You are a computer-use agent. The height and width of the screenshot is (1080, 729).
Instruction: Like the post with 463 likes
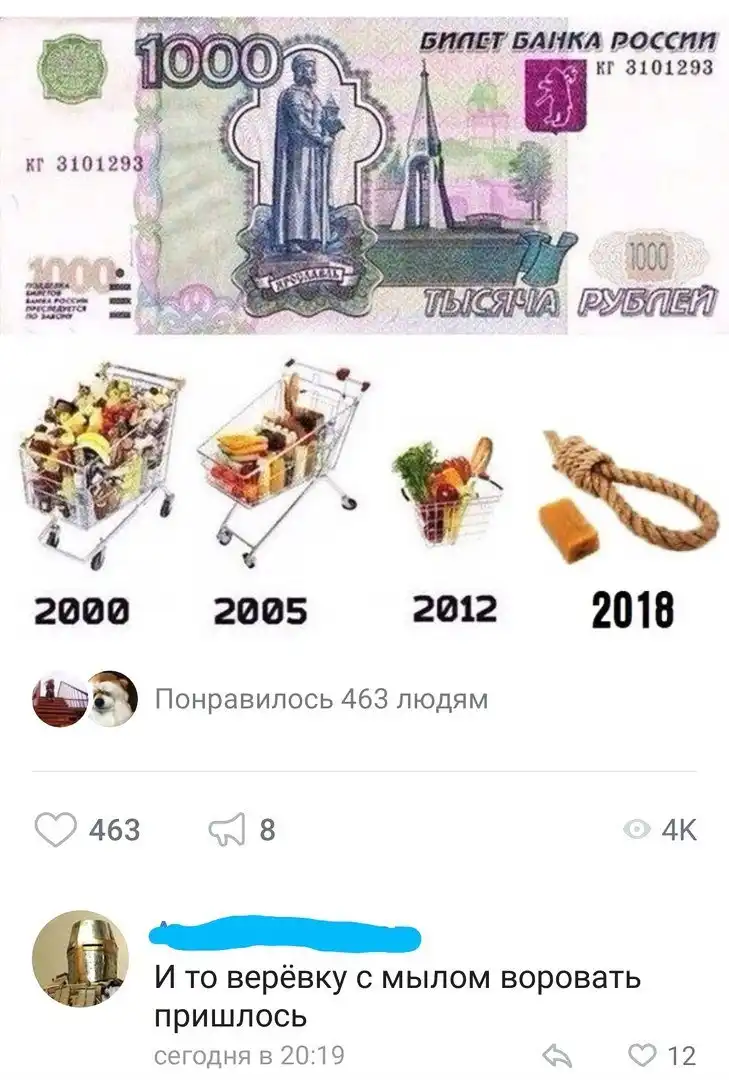pos(55,829)
